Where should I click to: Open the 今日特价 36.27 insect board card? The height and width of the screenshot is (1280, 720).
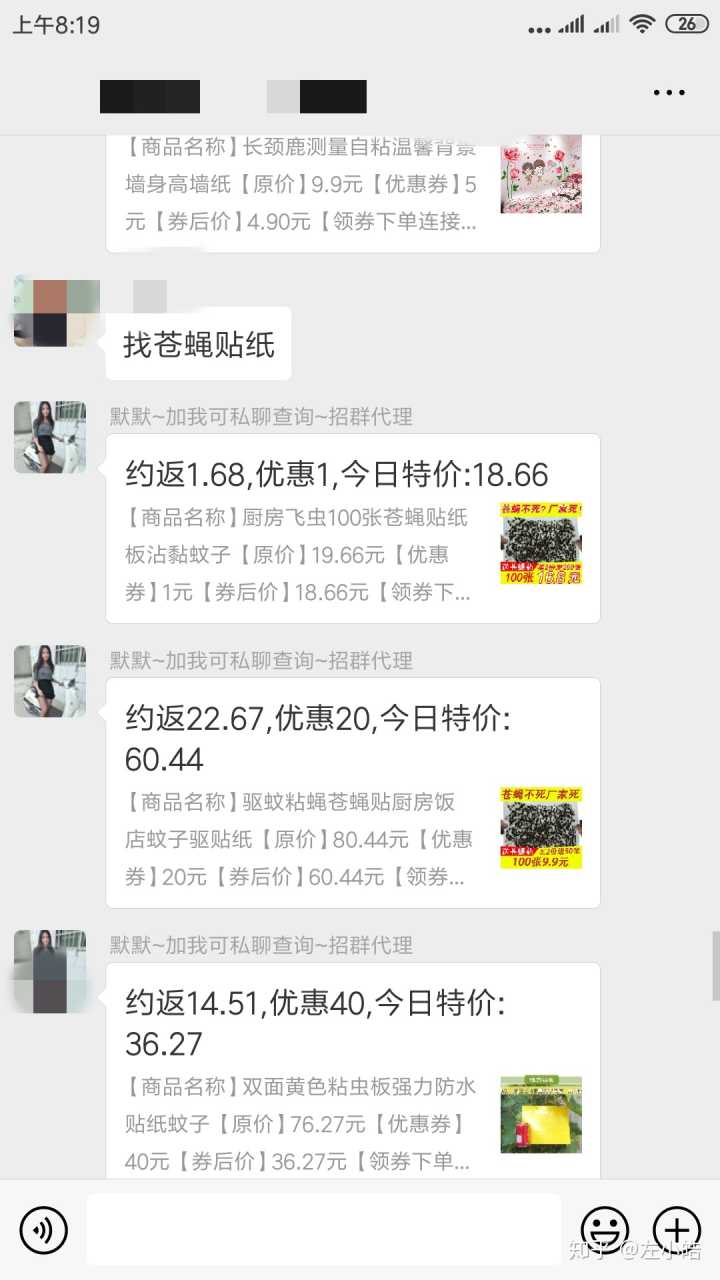[x=352, y=1068]
